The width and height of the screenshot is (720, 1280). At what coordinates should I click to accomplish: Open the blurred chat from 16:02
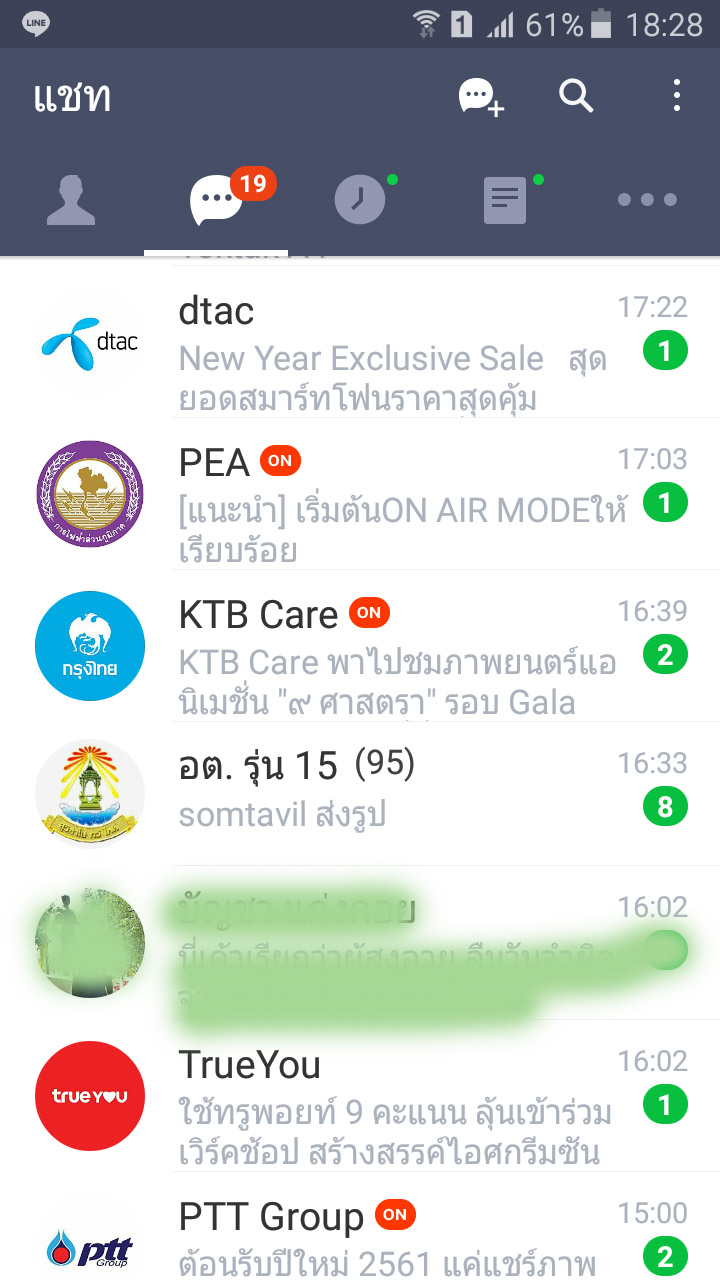click(x=400, y=943)
